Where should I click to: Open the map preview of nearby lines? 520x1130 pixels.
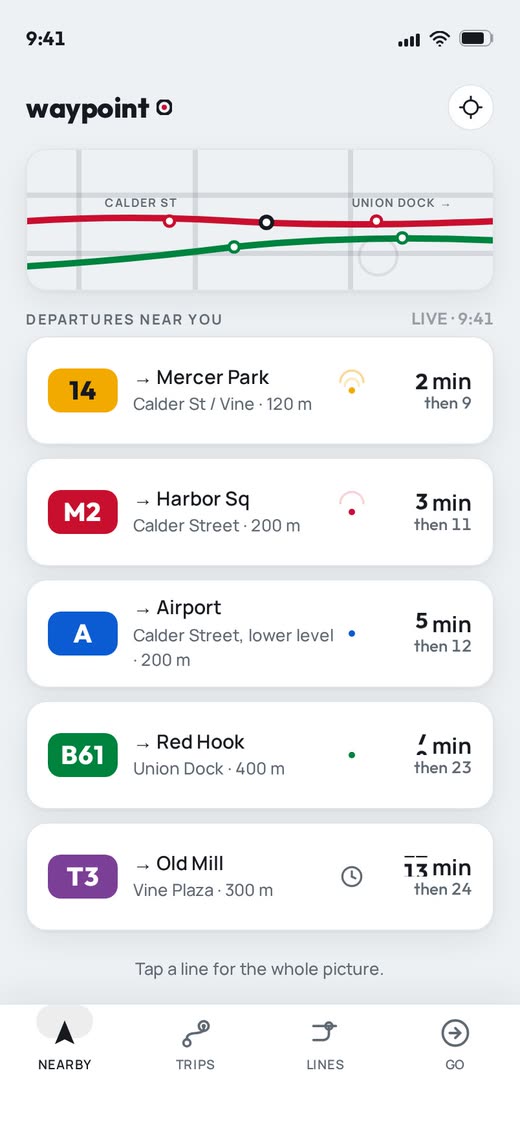pos(260,220)
